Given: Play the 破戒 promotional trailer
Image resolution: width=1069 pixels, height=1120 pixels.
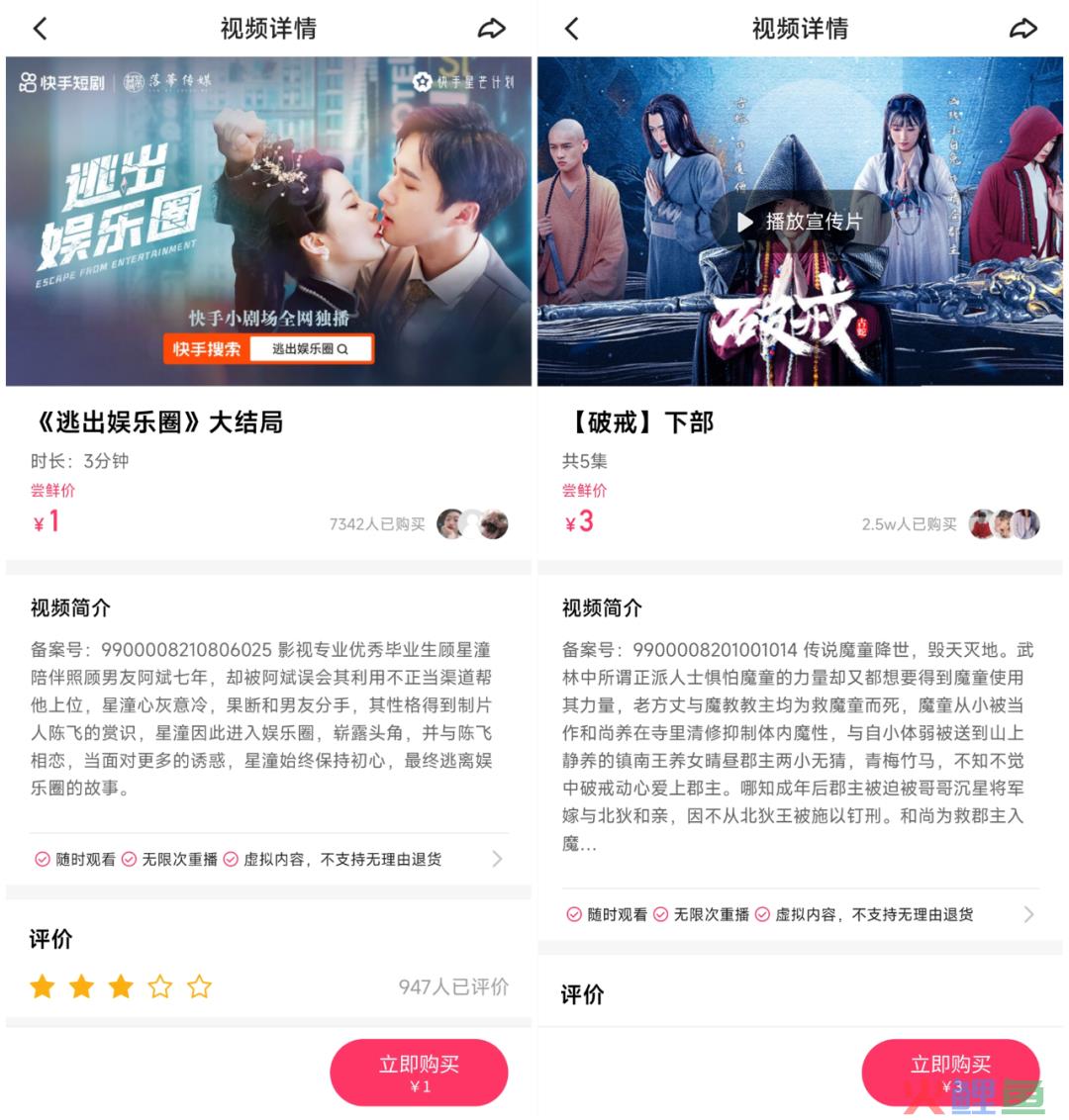Looking at the screenshot, I should coord(800,222).
